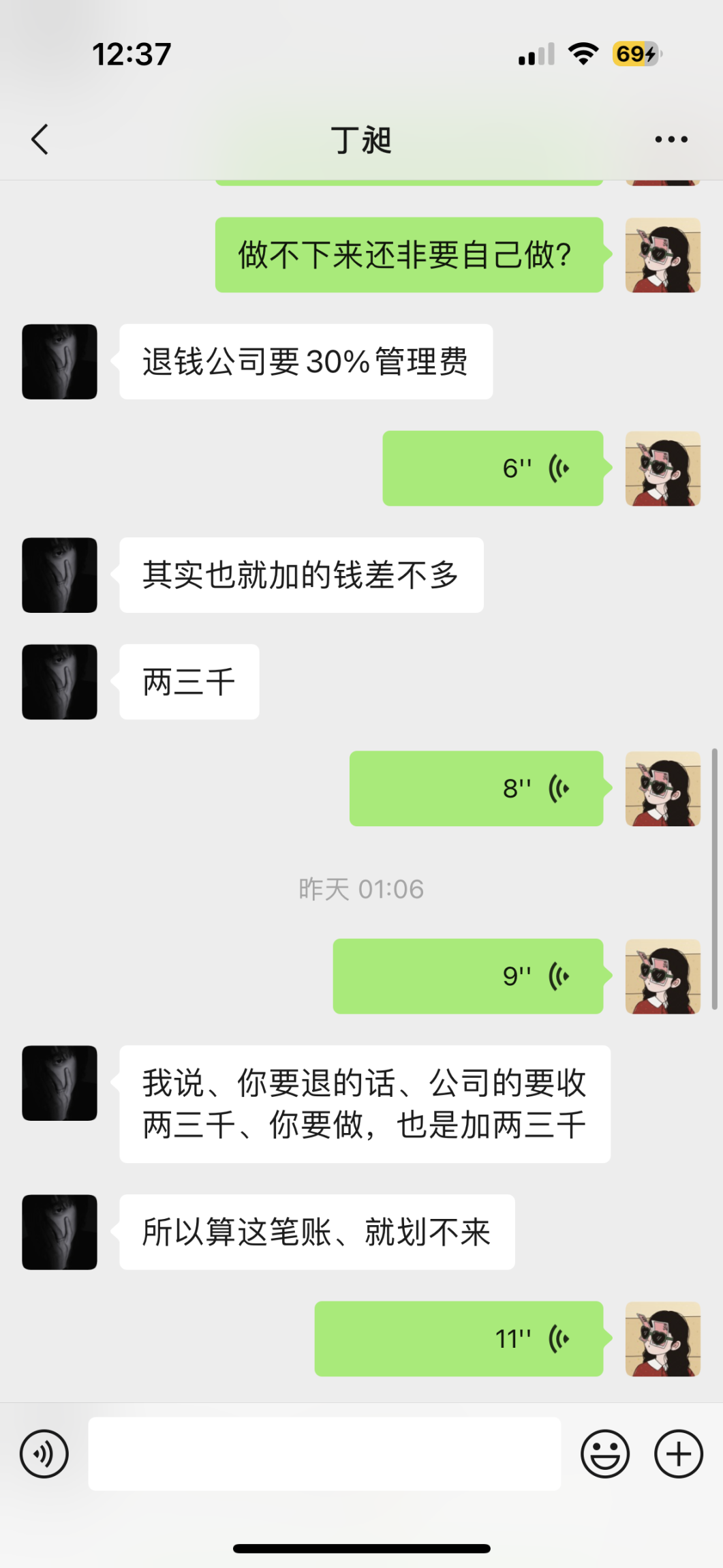Play the 9-second voice message
The image size is (723, 1568).
tap(468, 976)
